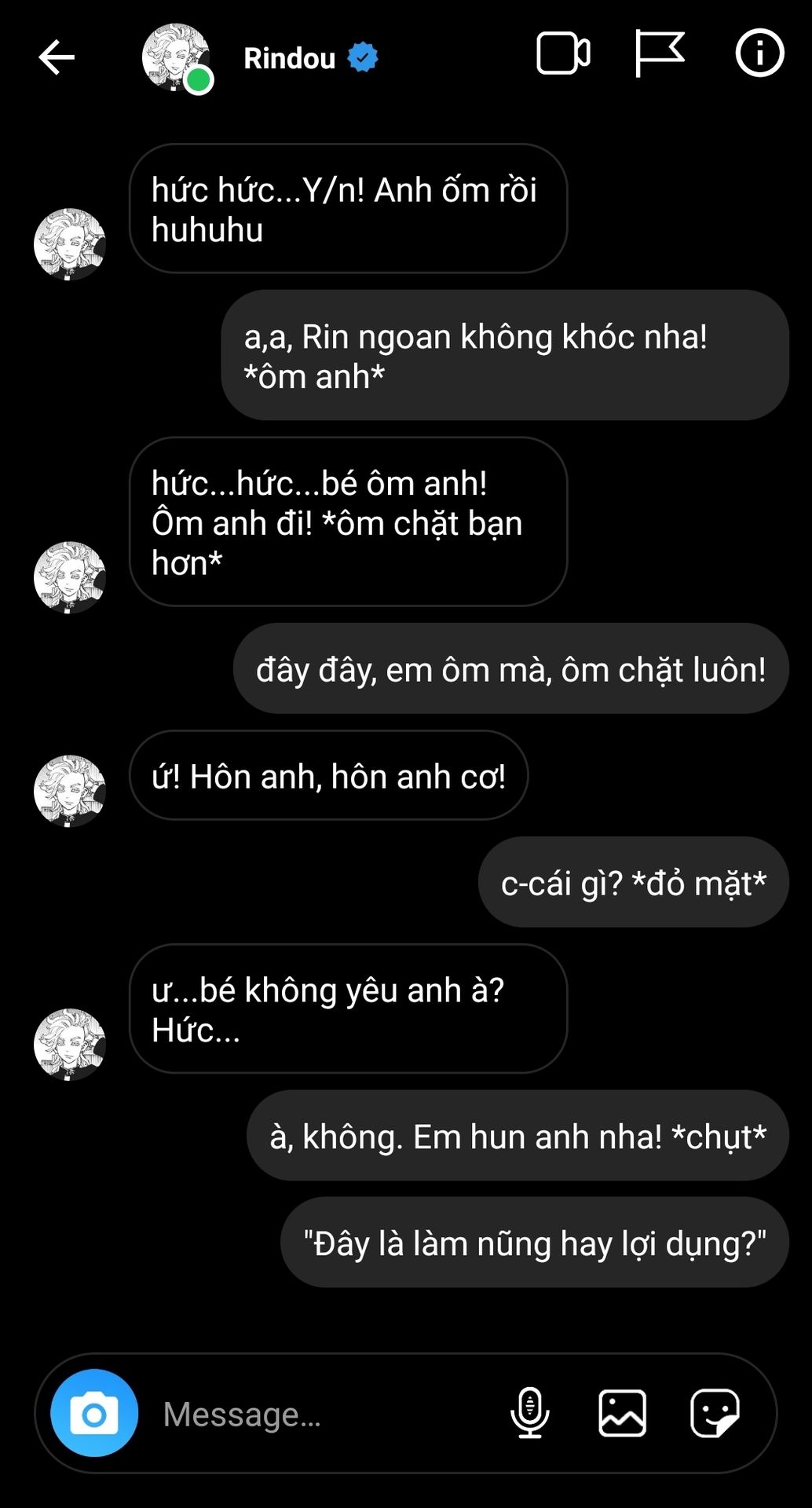Viewport: 812px width, 1508px height.
Task: Record a voice message
Action: 530,1413
